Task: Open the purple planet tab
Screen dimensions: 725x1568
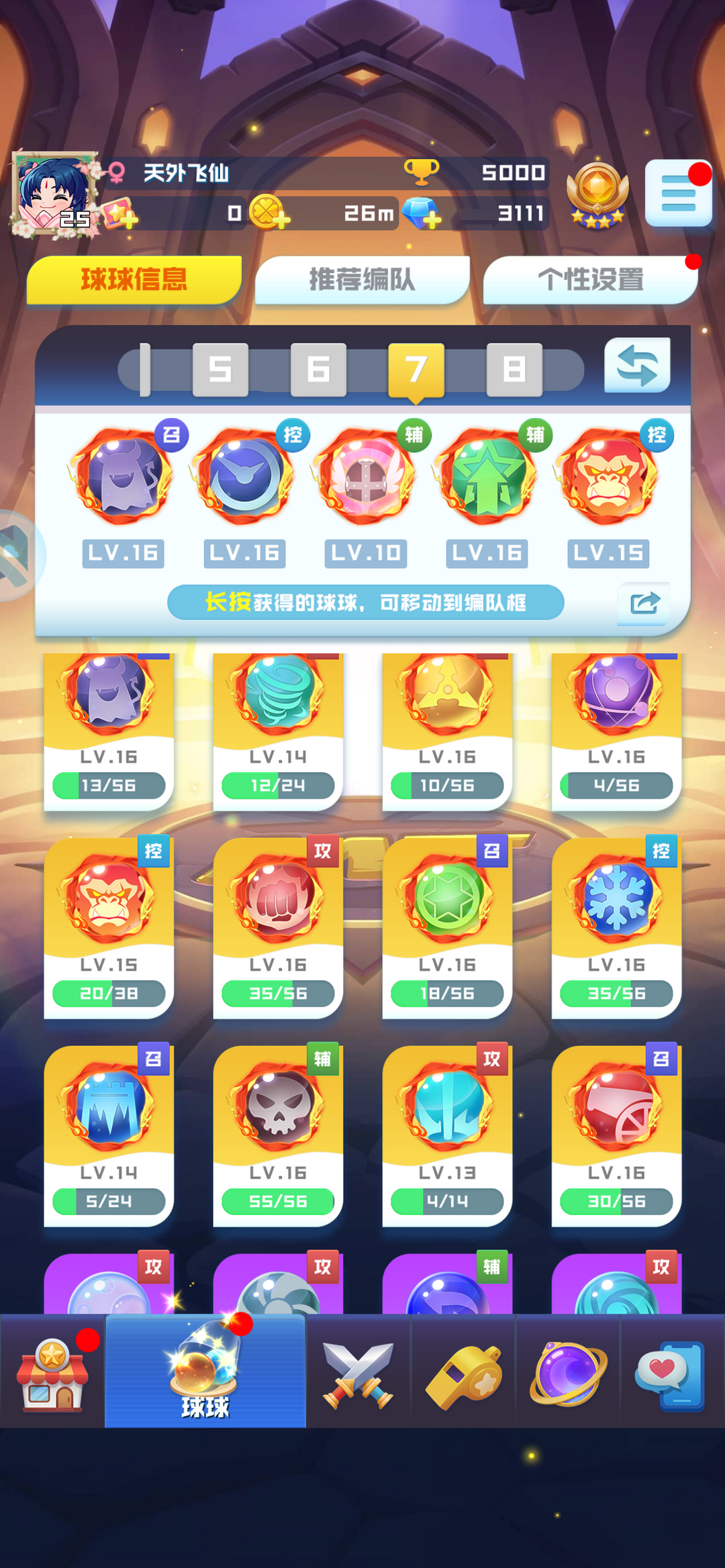Action: point(568,1371)
